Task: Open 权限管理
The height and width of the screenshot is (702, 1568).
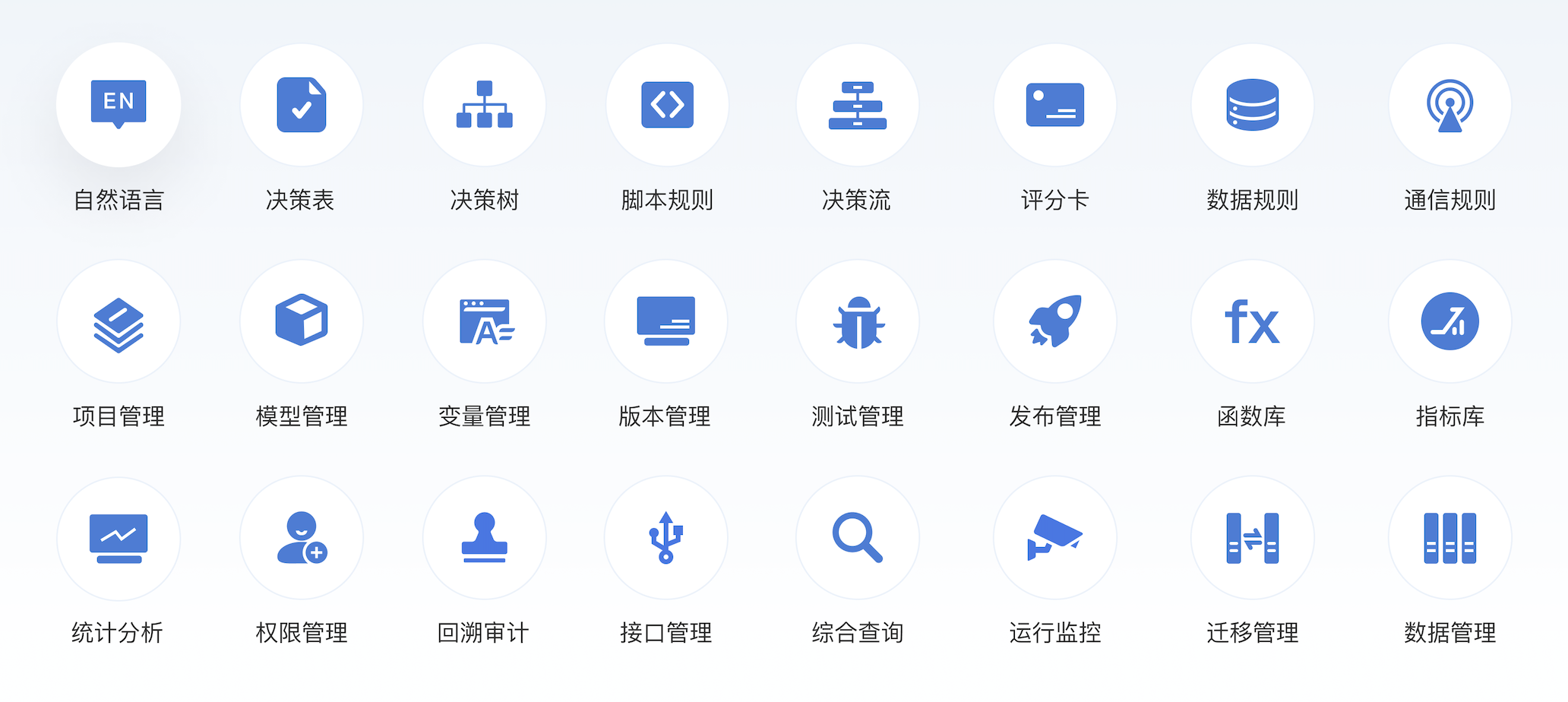Action: pyautogui.click(x=302, y=538)
